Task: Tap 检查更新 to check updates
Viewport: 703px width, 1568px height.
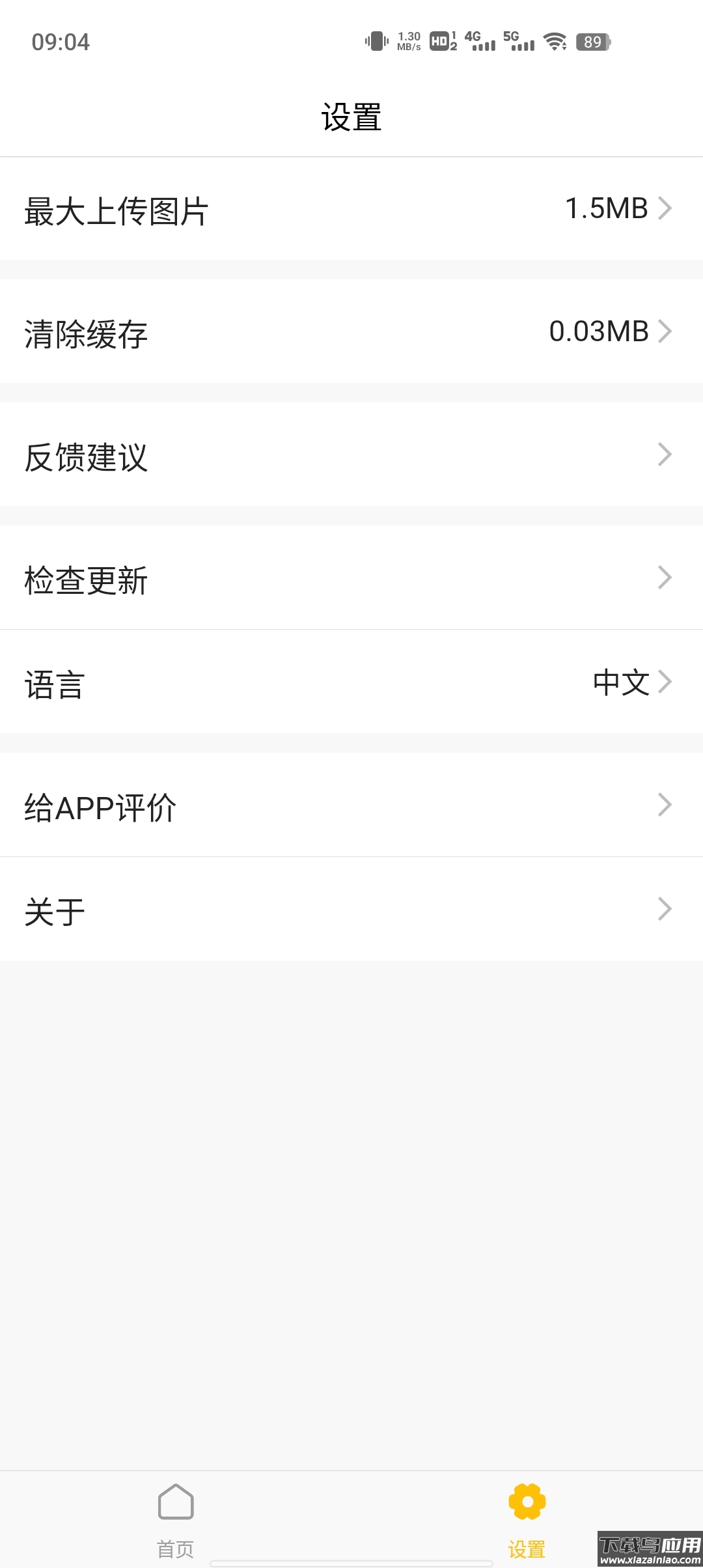Action: pos(351,578)
